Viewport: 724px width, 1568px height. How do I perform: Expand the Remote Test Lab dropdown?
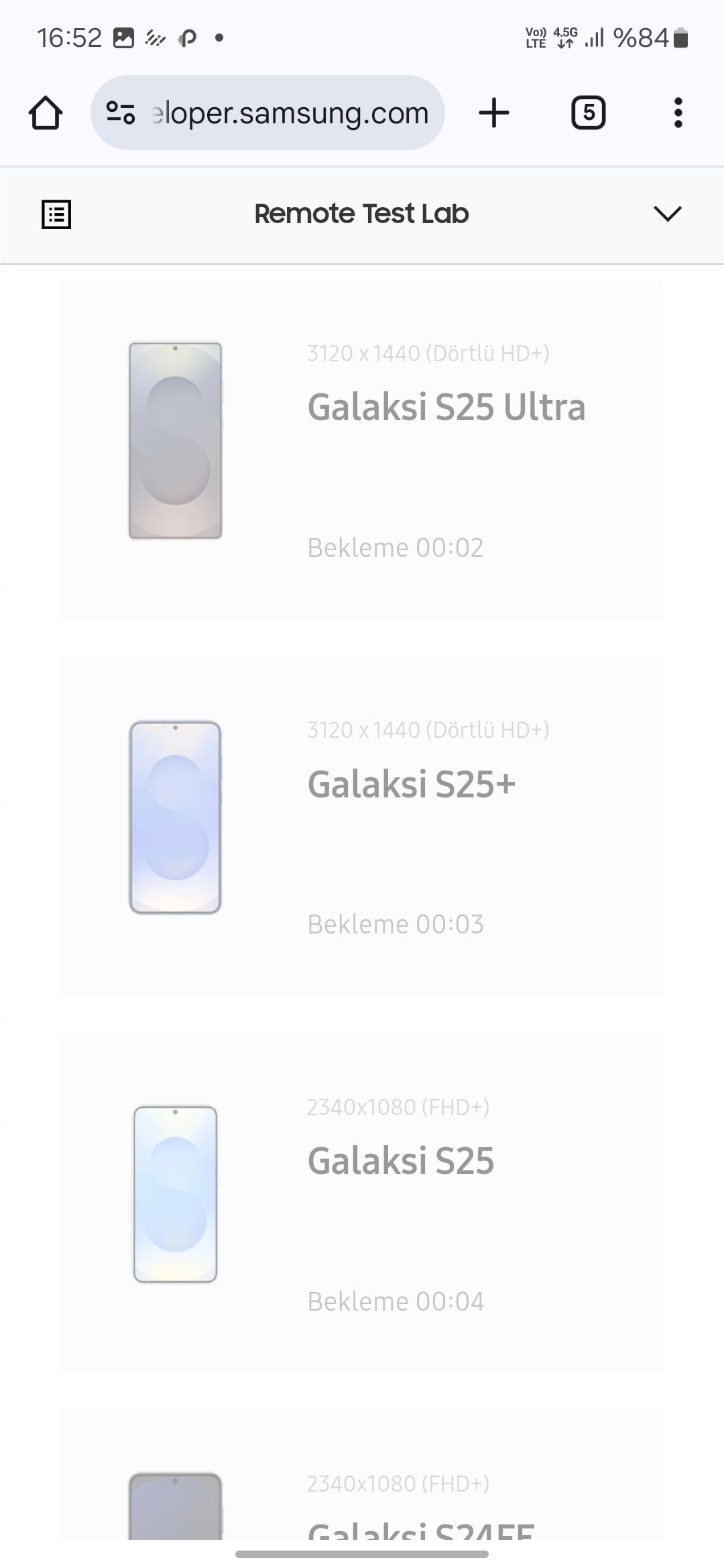tap(667, 214)
